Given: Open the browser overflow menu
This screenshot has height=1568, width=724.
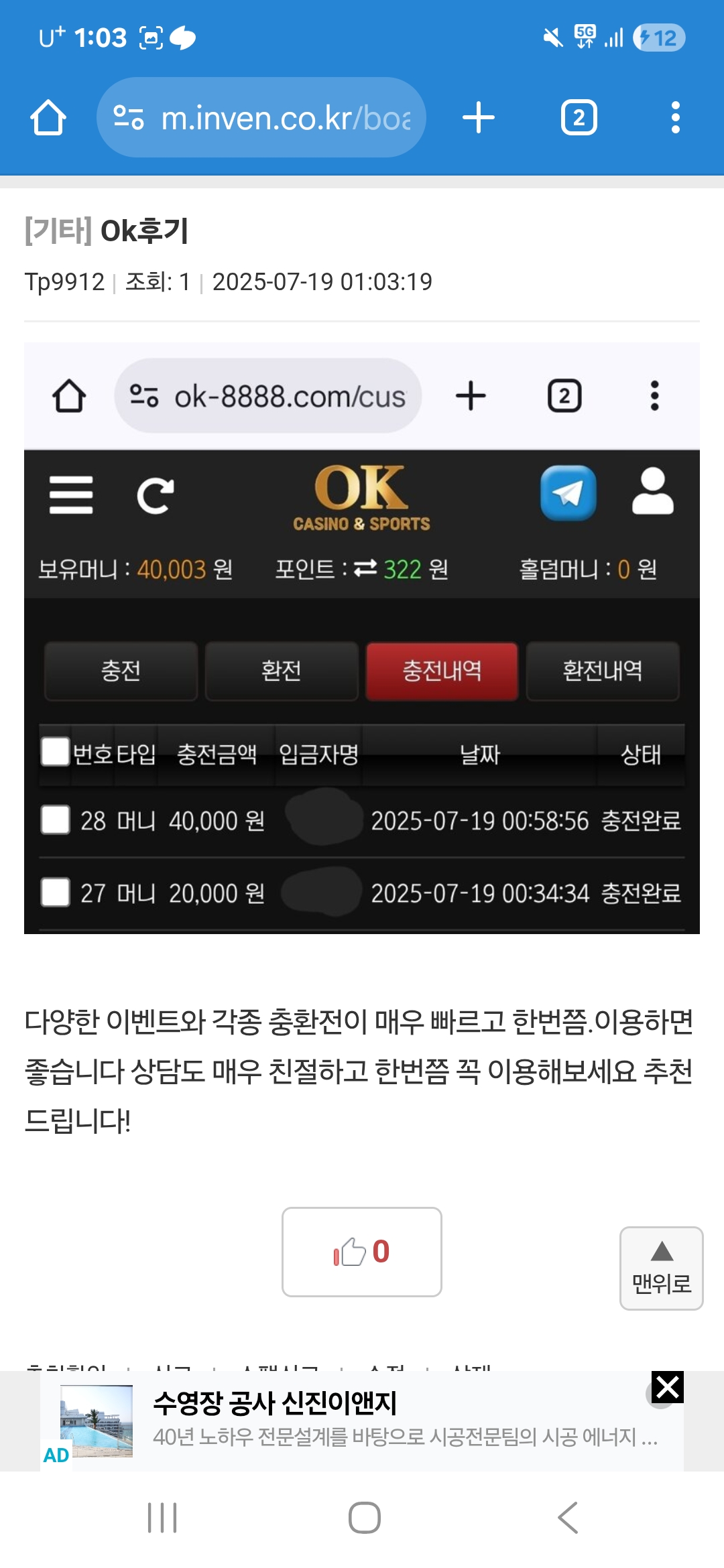Looking at the screenshot, I should click(675, 118).
